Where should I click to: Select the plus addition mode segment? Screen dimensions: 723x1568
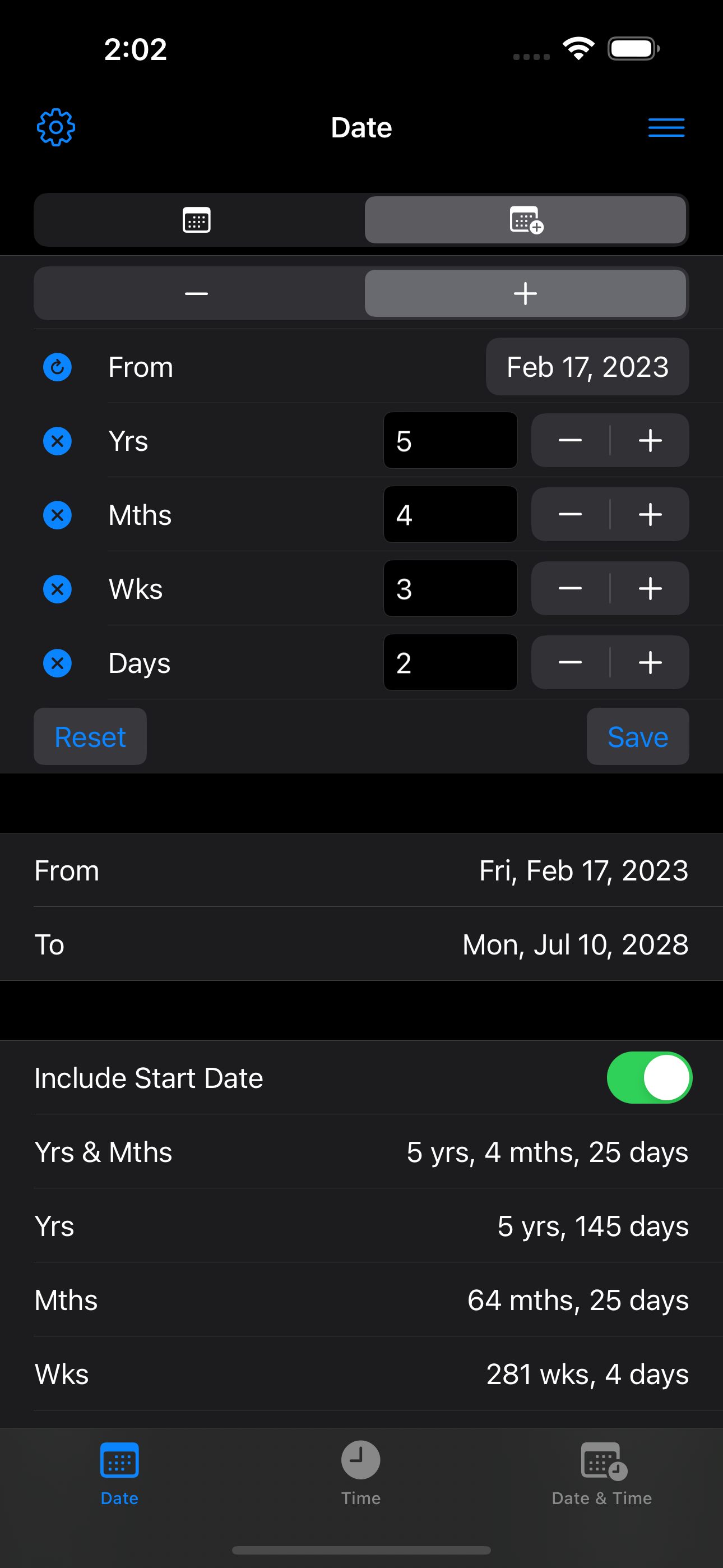click(x=525, y=293)
